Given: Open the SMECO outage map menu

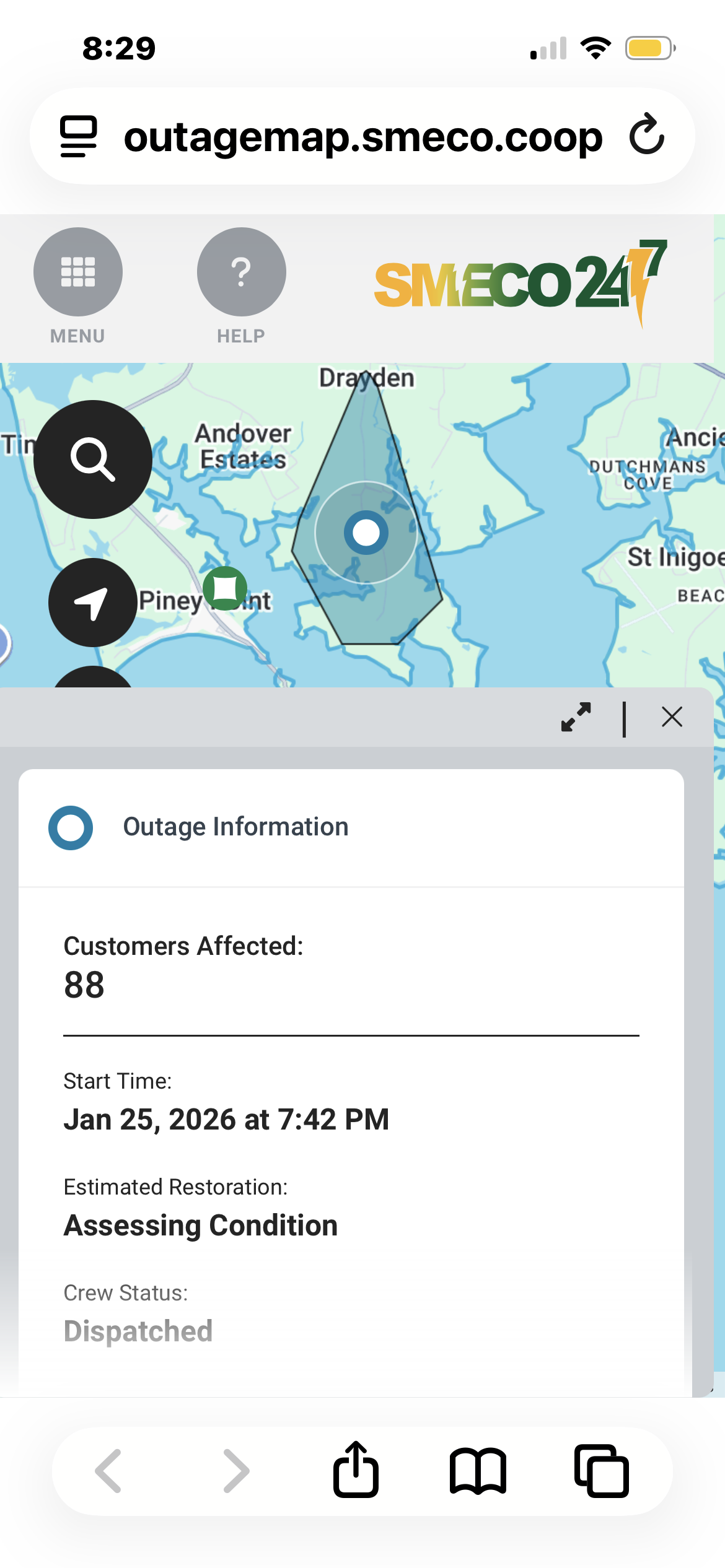Looking at the screenshot, I should tap(78, 272).
